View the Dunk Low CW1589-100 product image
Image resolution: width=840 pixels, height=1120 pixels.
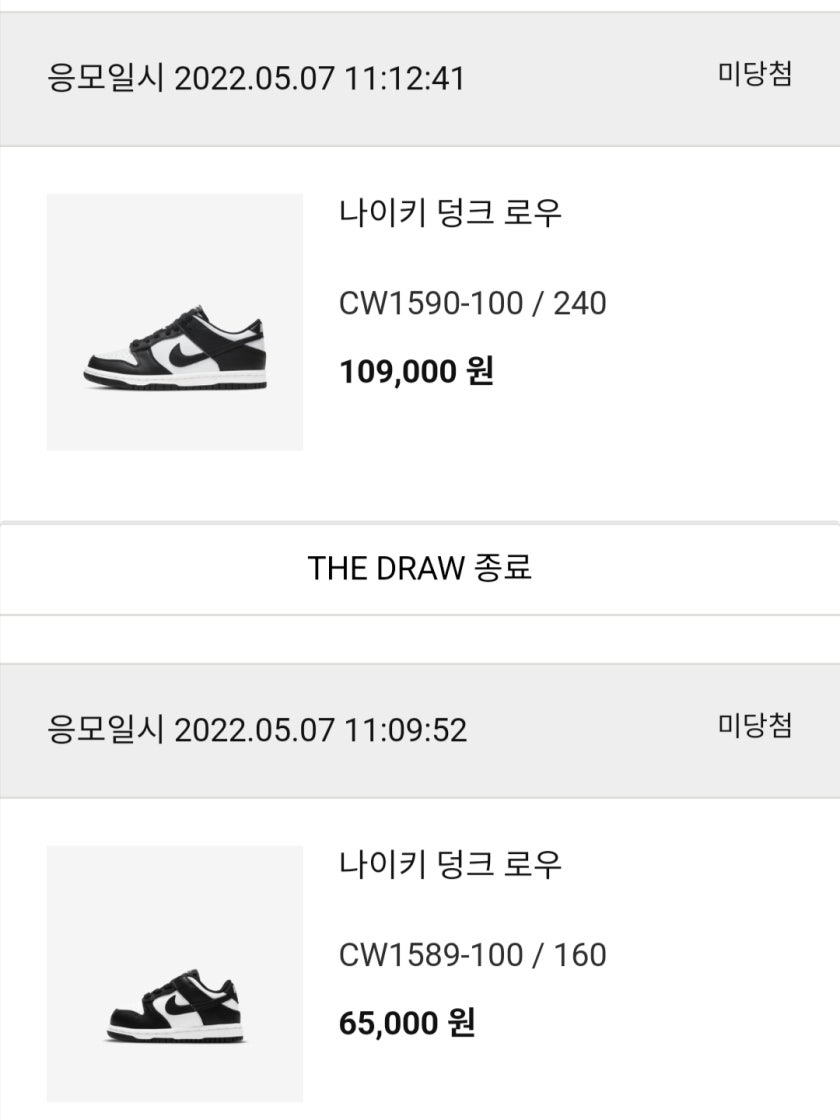point(175,973)
